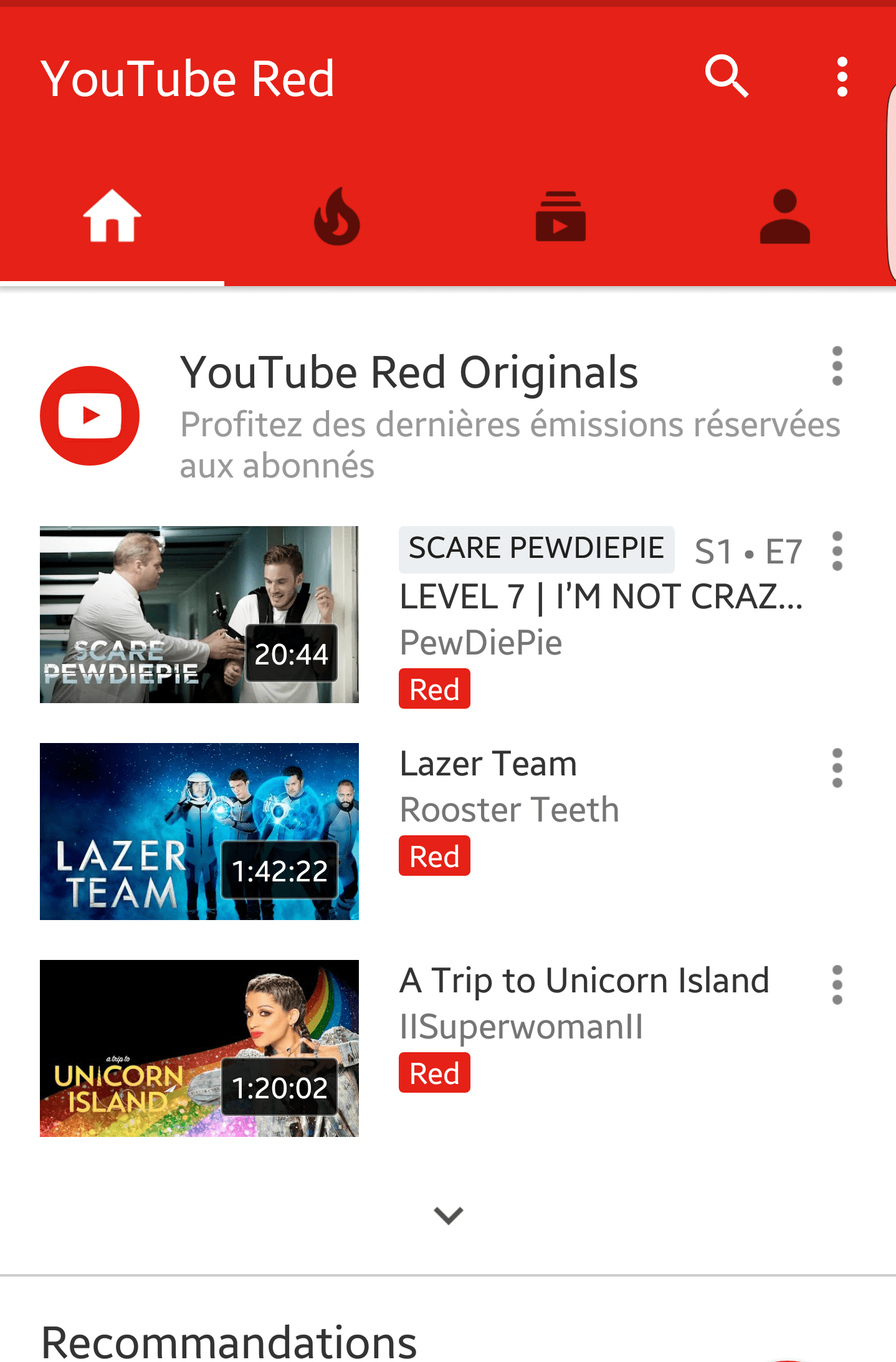Switch to the Subscriptions tab
The image size is (896, 1362).
click(560, 216)
